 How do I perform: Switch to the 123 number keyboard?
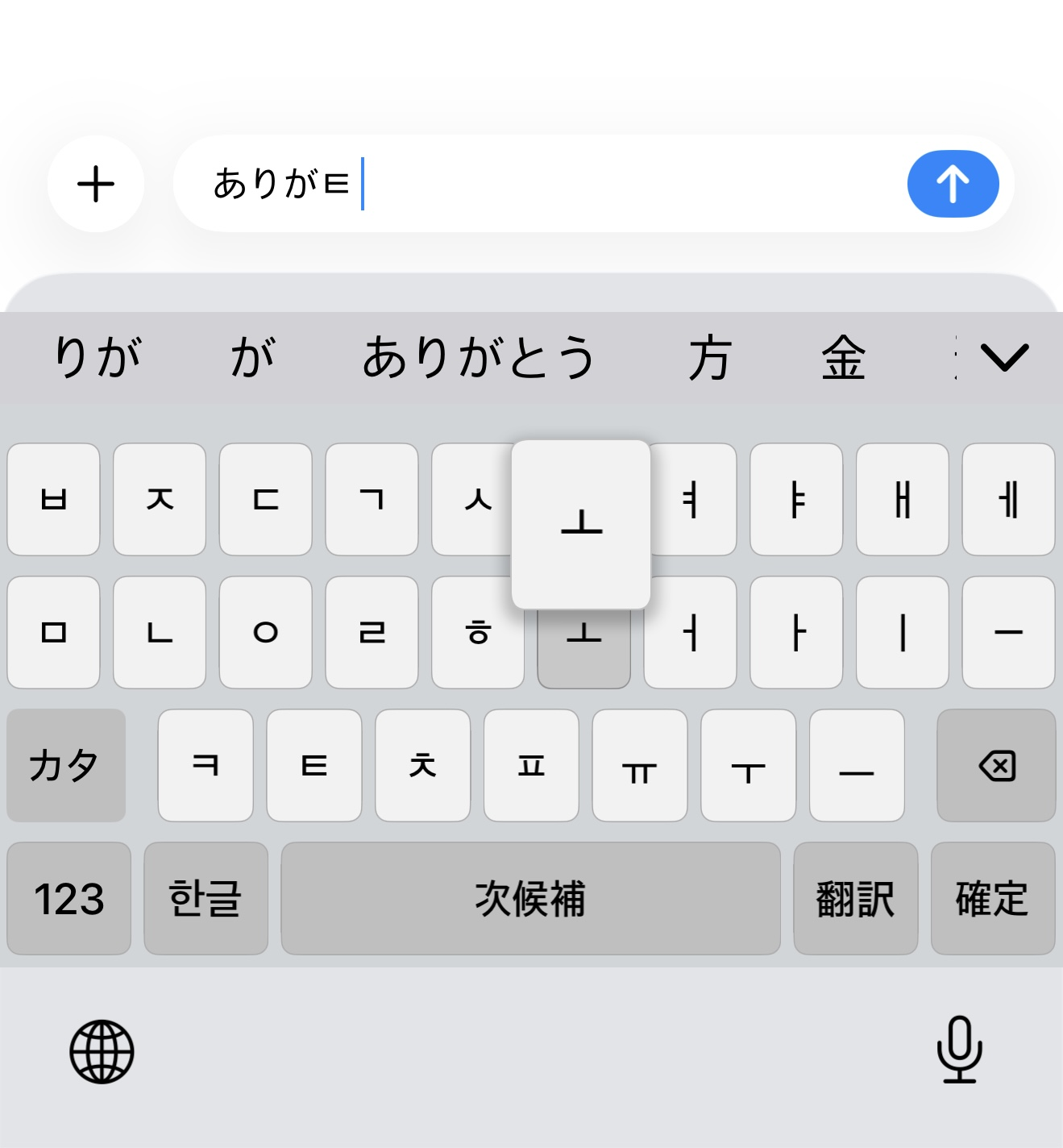tap(69, 898)
